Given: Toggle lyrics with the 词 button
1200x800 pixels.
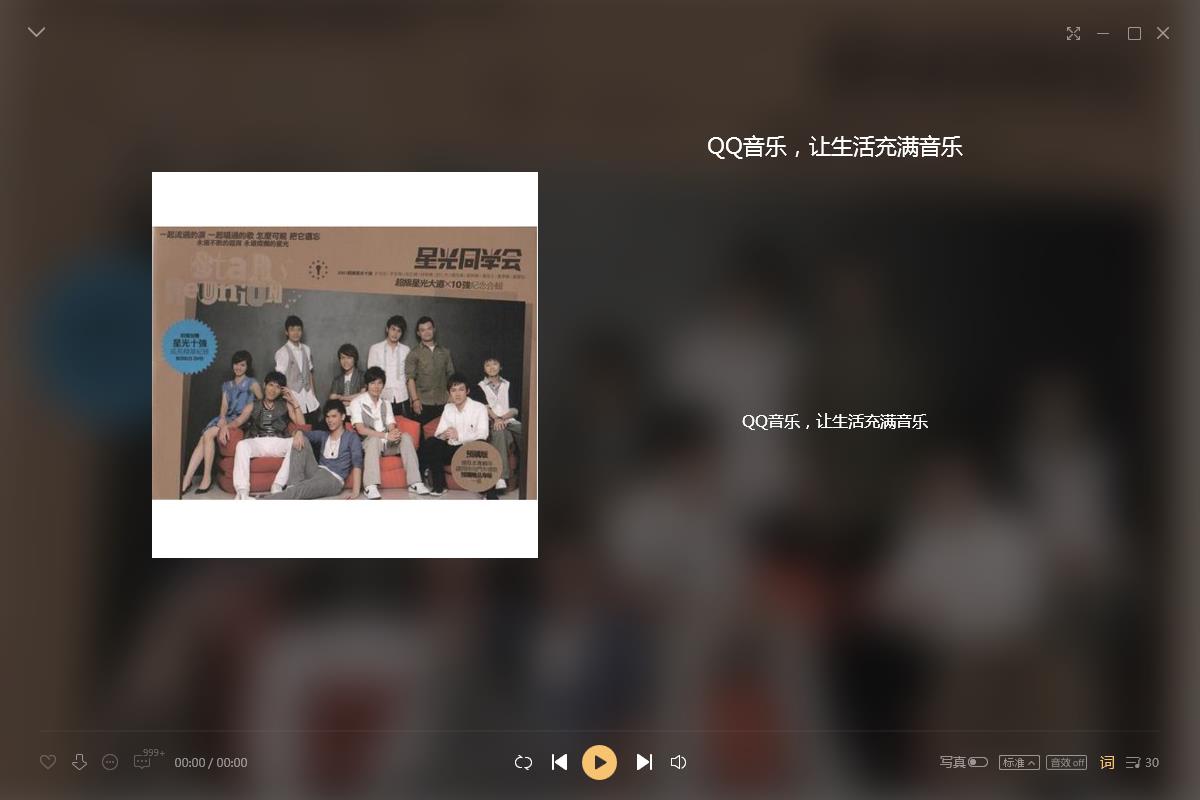Looking at the screenshot, I should (1107, 762).
